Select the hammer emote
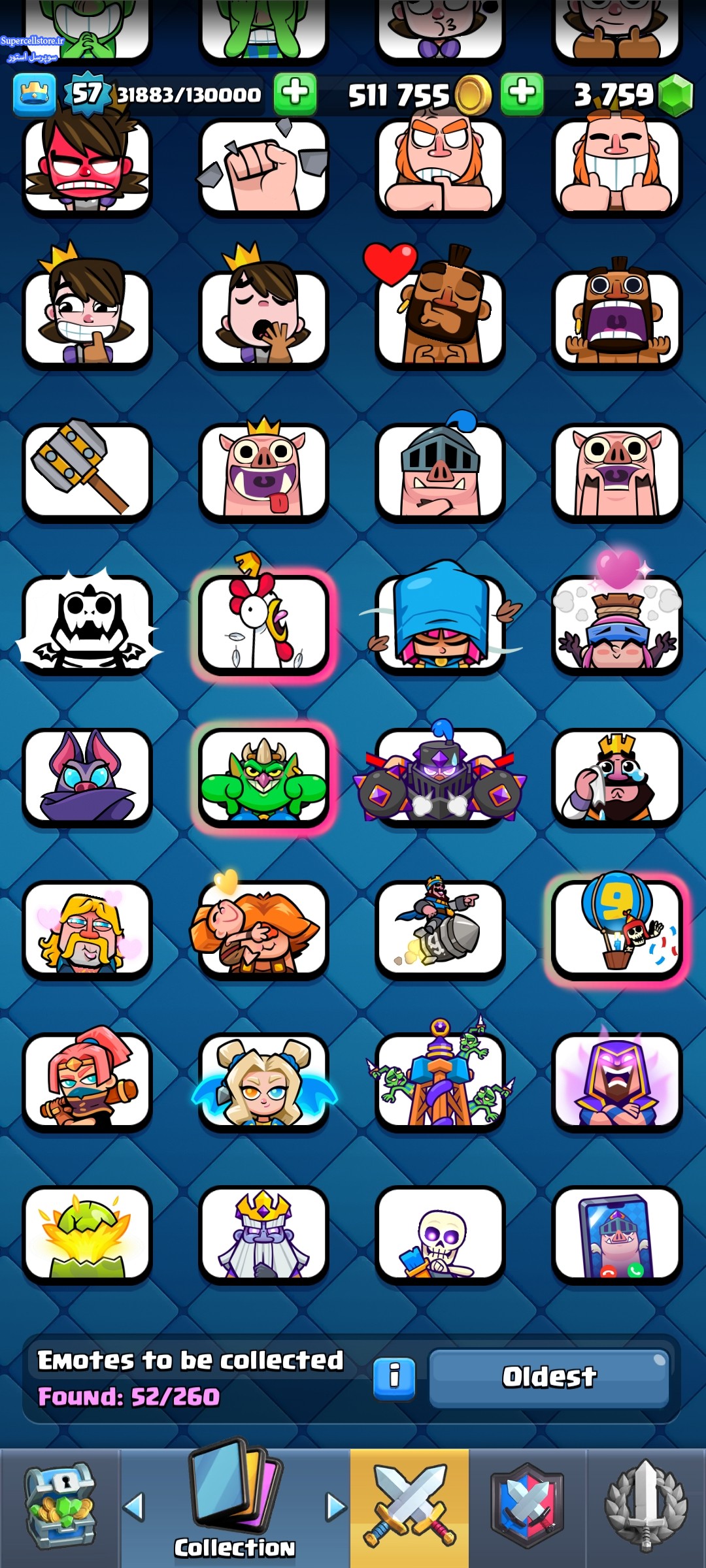 (87, 470)
